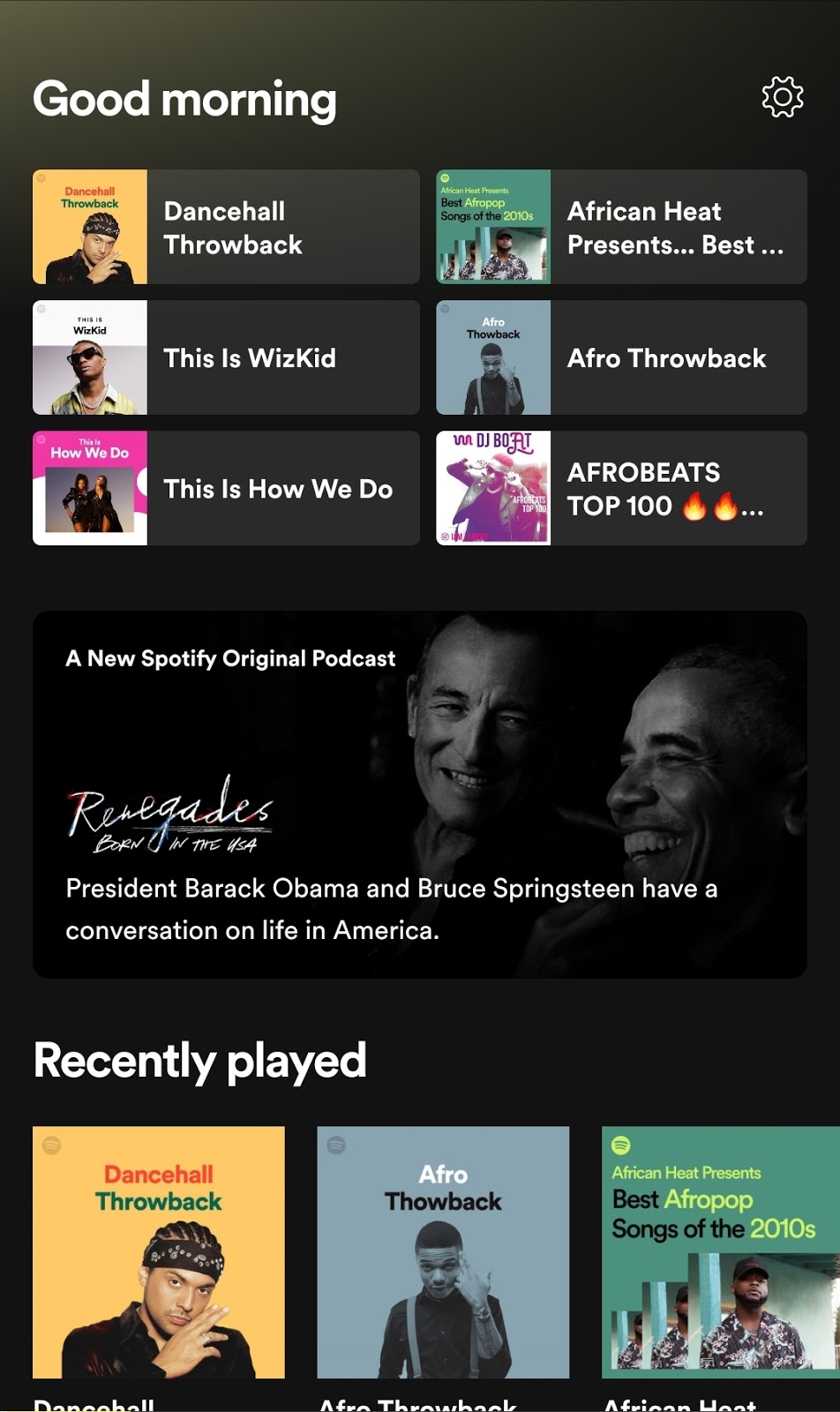
Task: Open the AFROBEATS TOP 100 playlist
Action: click(621, 488)
